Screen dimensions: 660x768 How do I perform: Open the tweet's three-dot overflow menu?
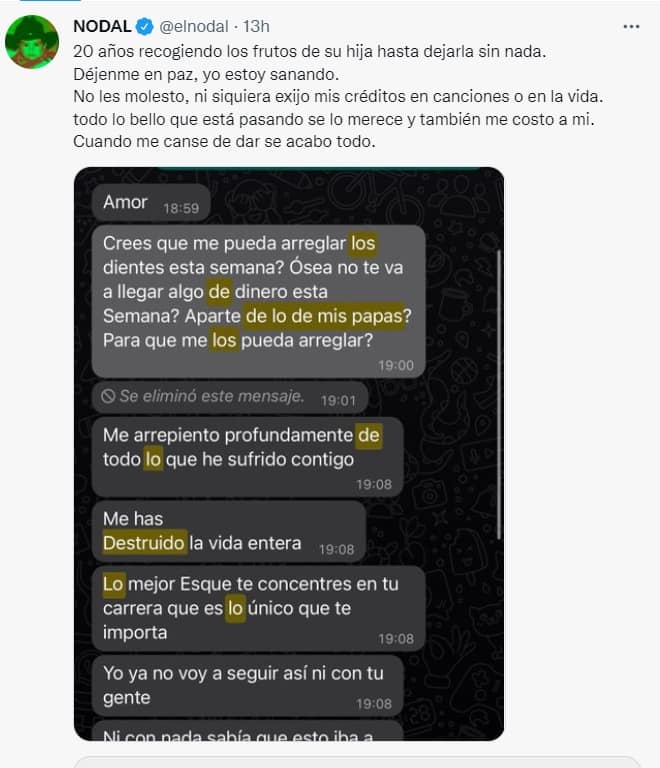click(x=630, y=26)
